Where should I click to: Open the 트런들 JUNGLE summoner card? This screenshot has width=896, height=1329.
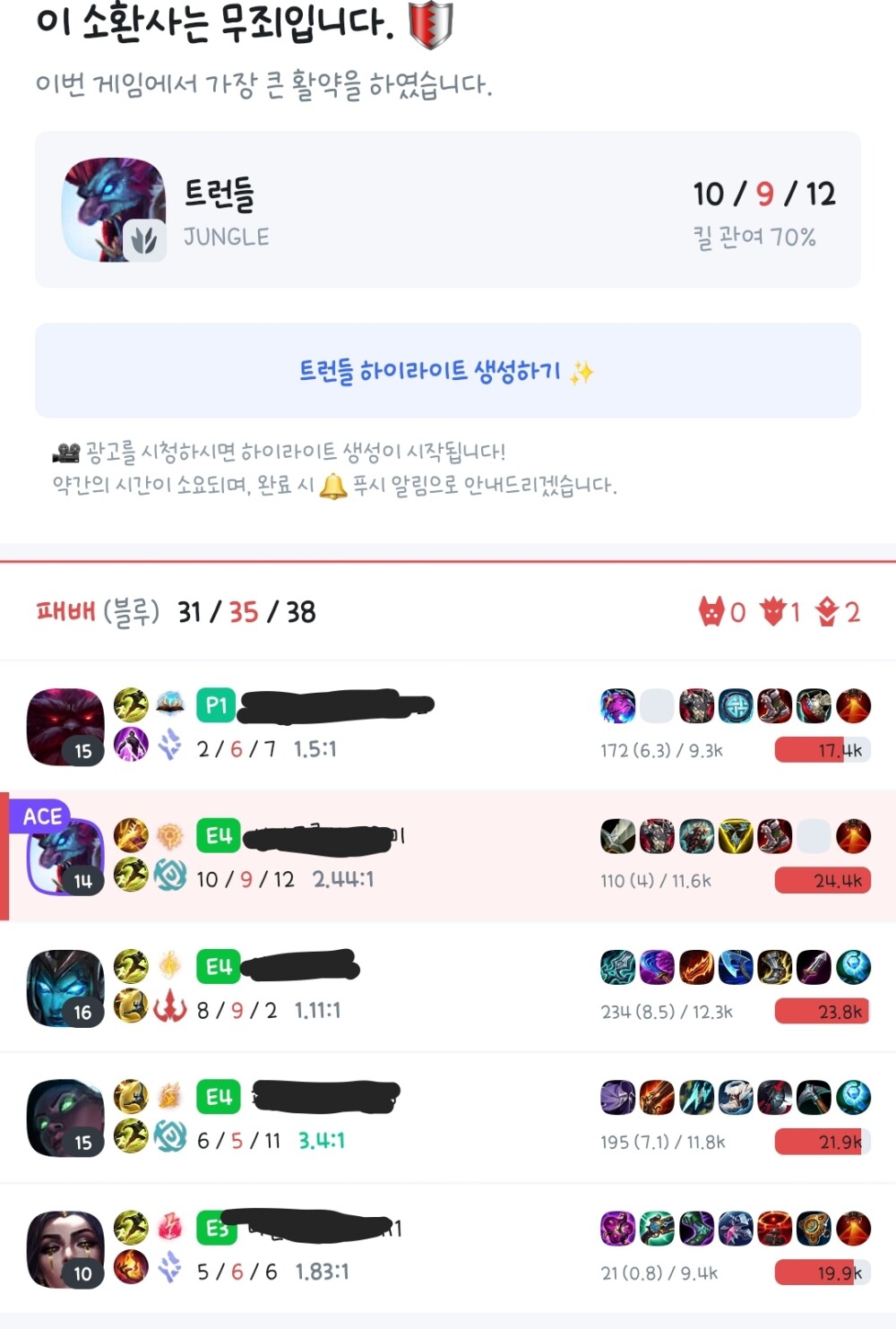pyautogui.click(x=446, y=210)
